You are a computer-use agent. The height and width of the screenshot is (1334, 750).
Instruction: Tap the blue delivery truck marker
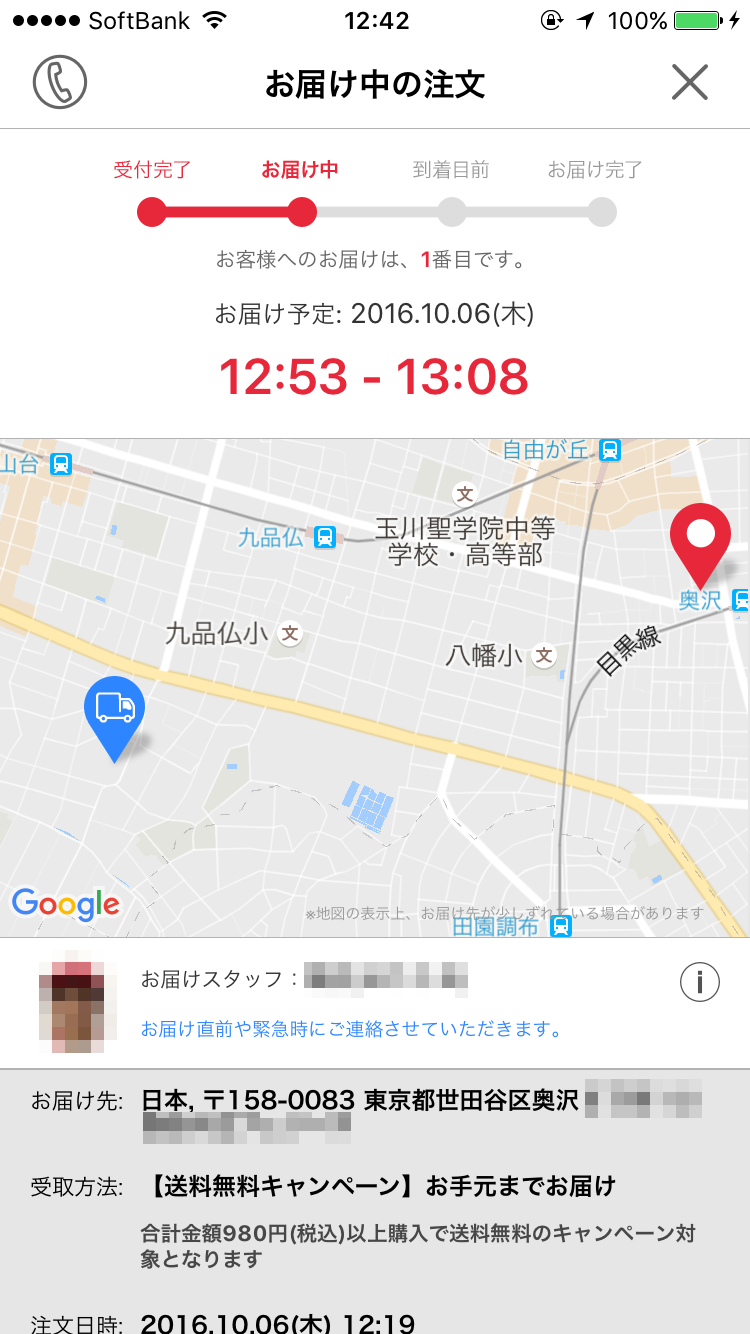tap(114, 712)
